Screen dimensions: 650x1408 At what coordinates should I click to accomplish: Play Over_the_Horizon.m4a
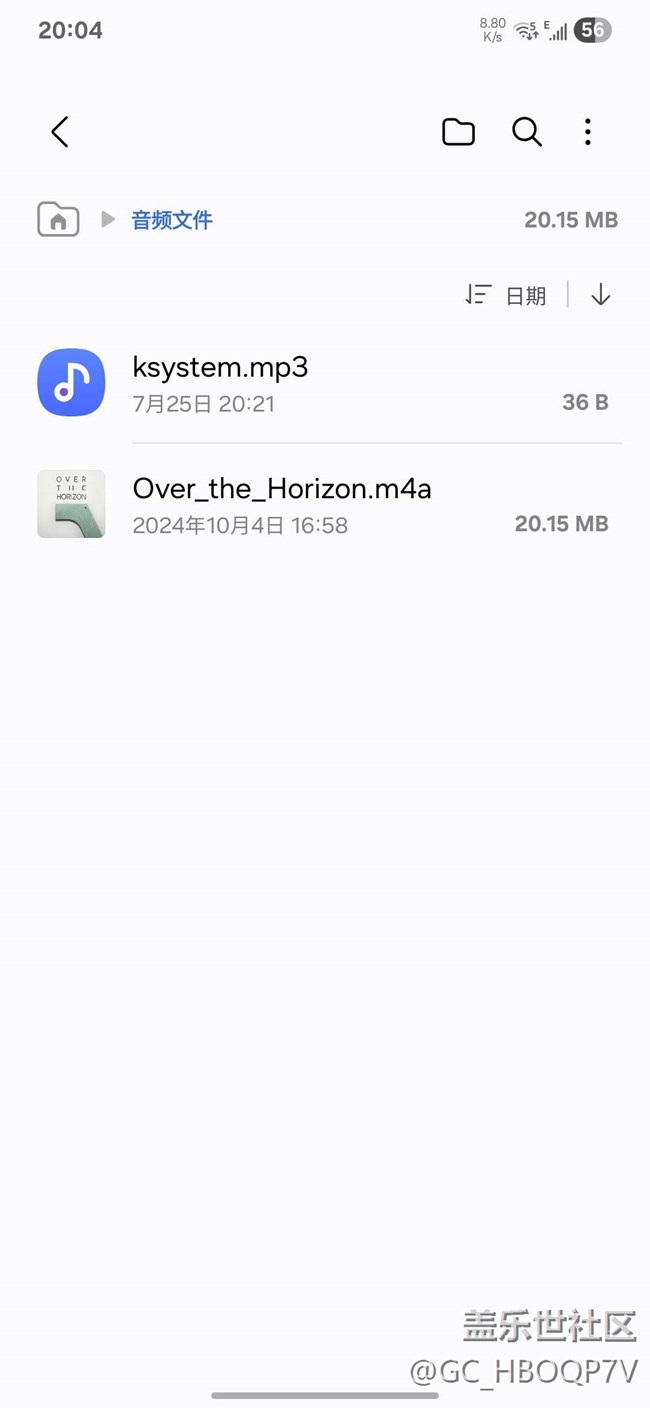(325, 505)
